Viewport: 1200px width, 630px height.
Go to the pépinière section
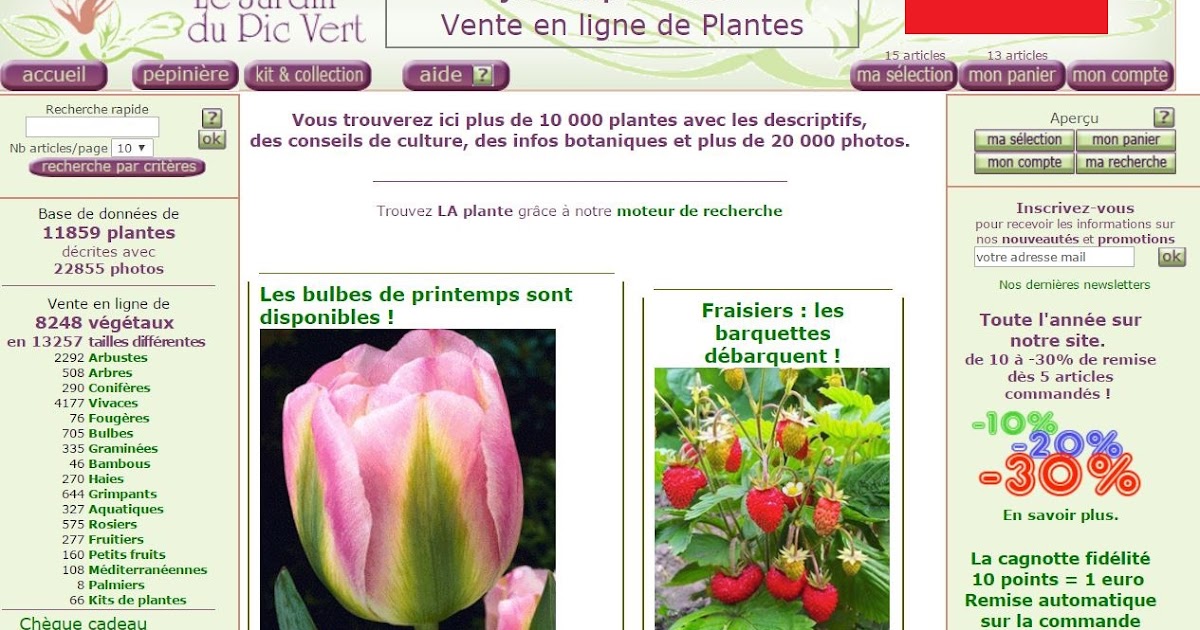pyautogui.click(x=185, y=75)
